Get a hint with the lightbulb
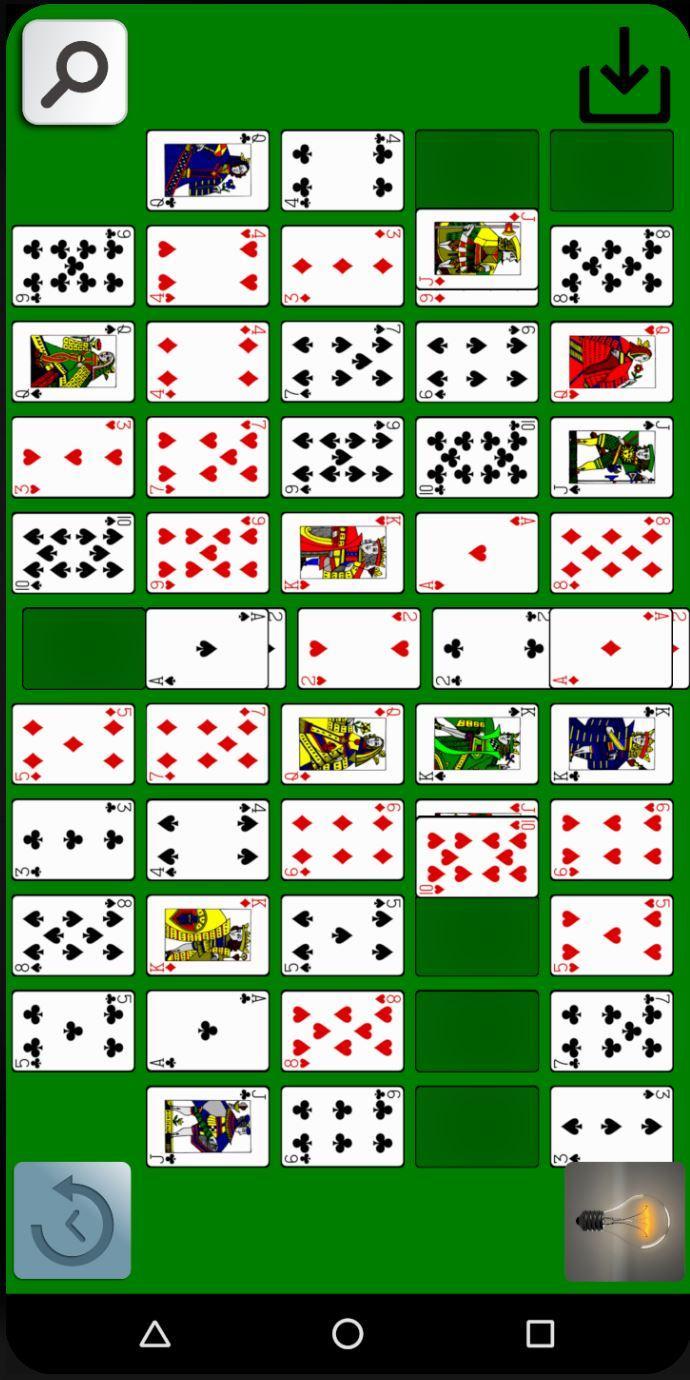The height and width of the screenshot is (1380, 690). pos(624,1221)
